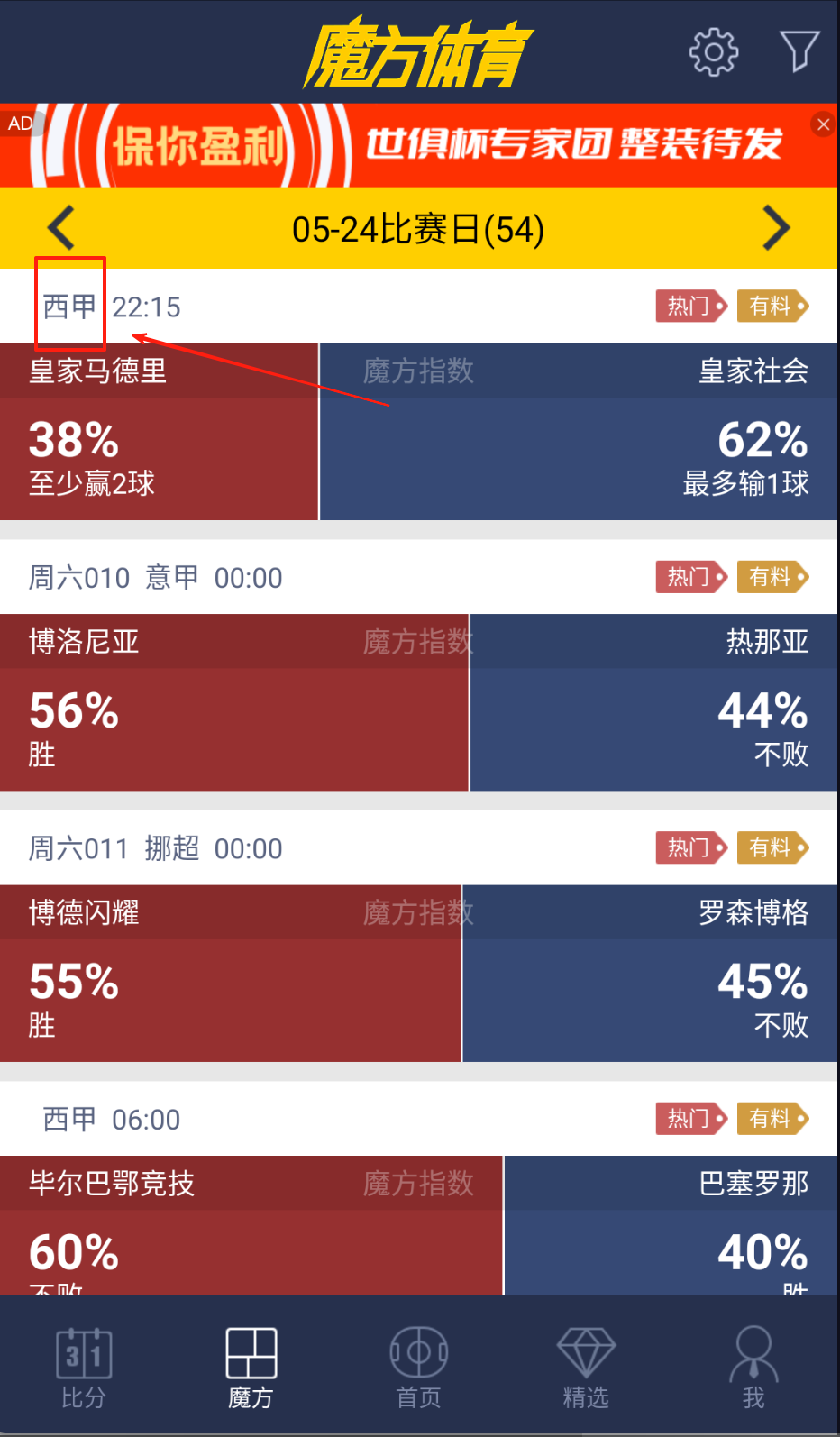Select the 魔方 tab

pyautogui.click(x=251, y=1368)
